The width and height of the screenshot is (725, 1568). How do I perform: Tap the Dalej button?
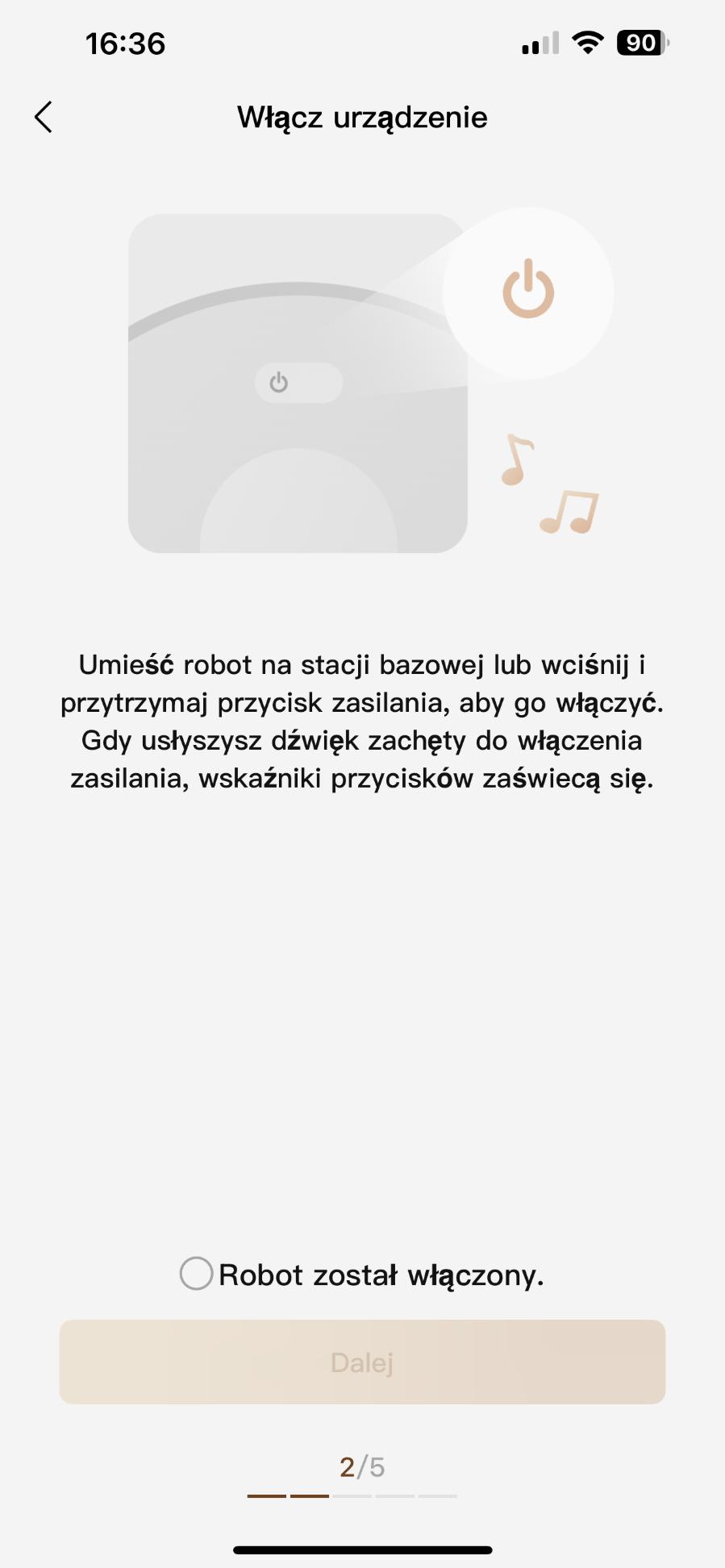pyautogui.click(x=362, y=1362)
